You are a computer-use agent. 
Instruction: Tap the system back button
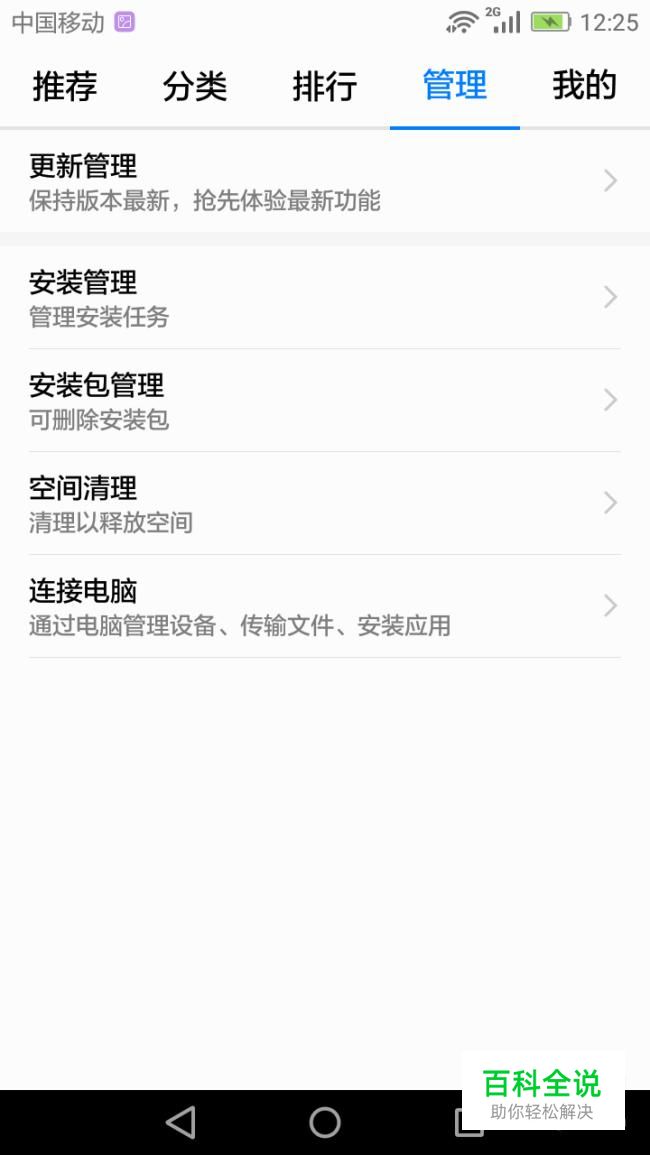click(x=181, y=1122)
